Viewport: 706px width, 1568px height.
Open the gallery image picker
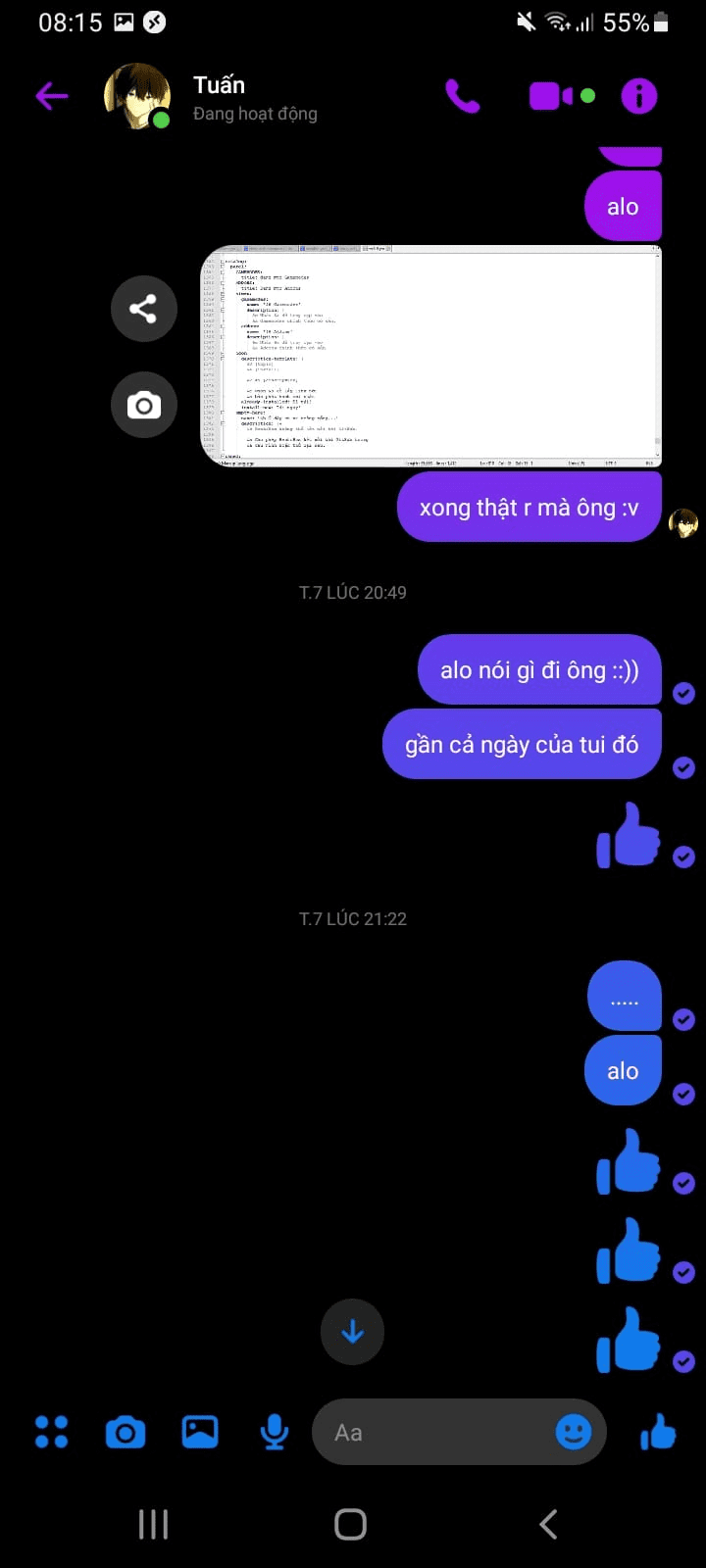click(x=200, y=1433)
